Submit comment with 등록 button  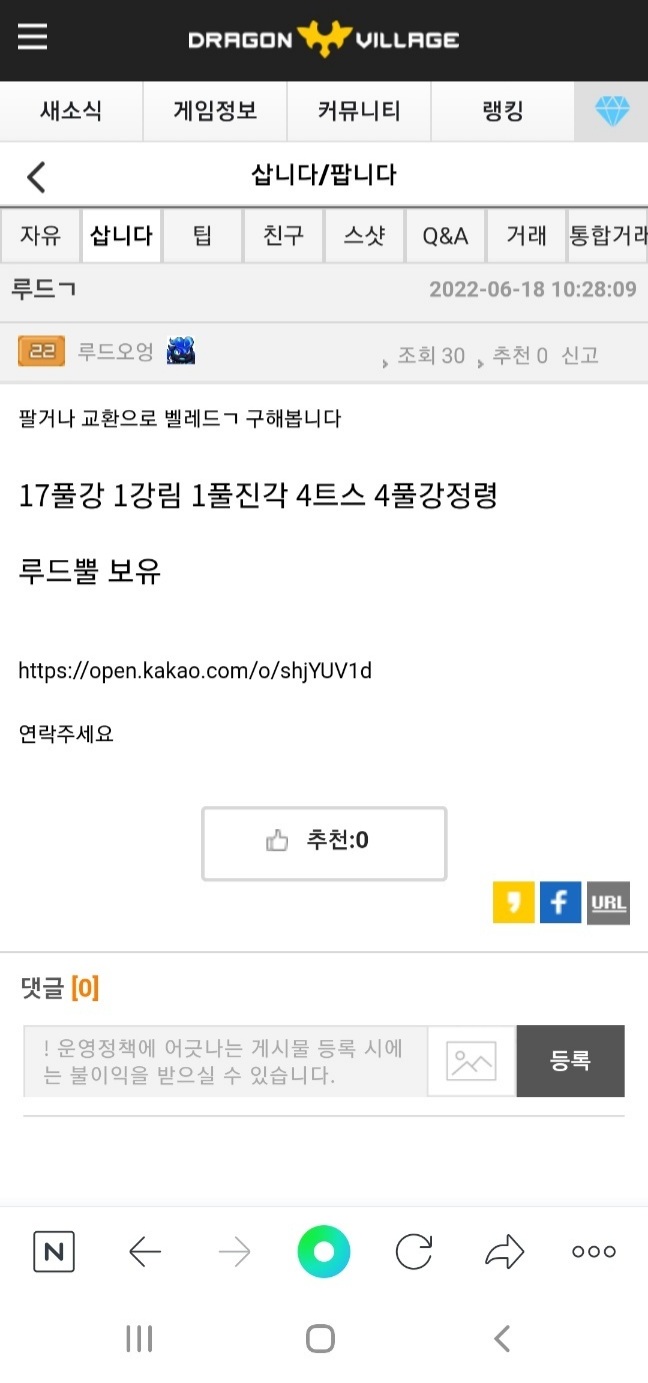(x=570, y=1061)
